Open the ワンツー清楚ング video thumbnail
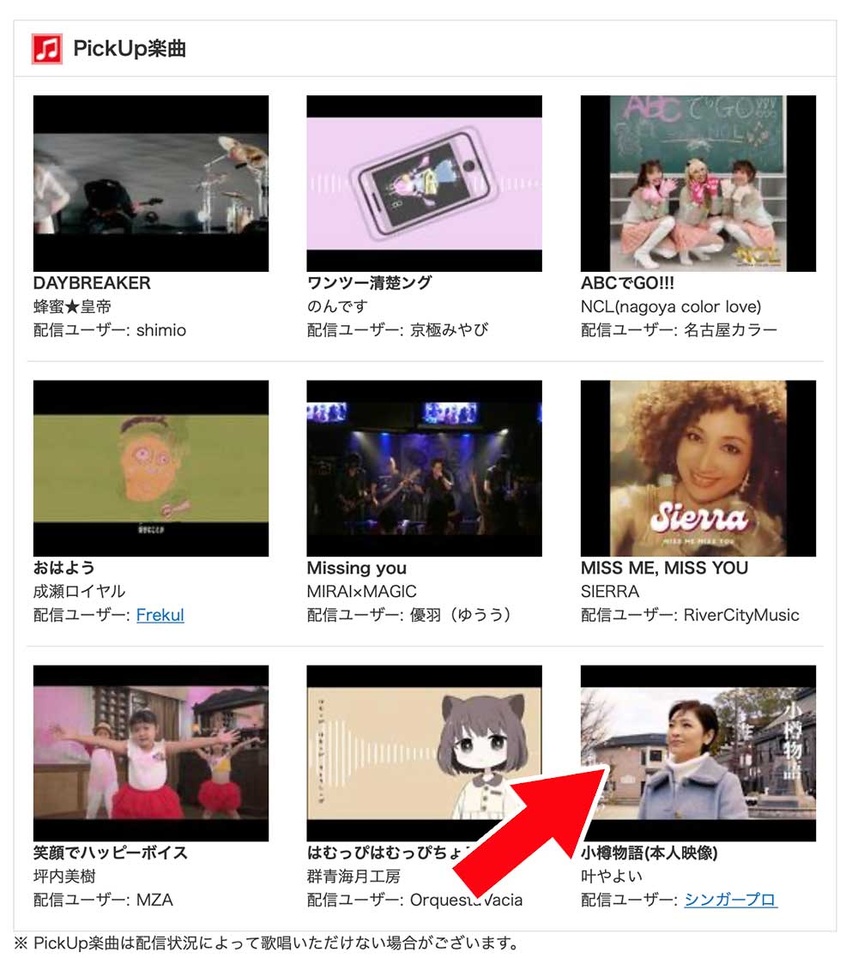Screen dimensions: 858x958 [424, 183]
